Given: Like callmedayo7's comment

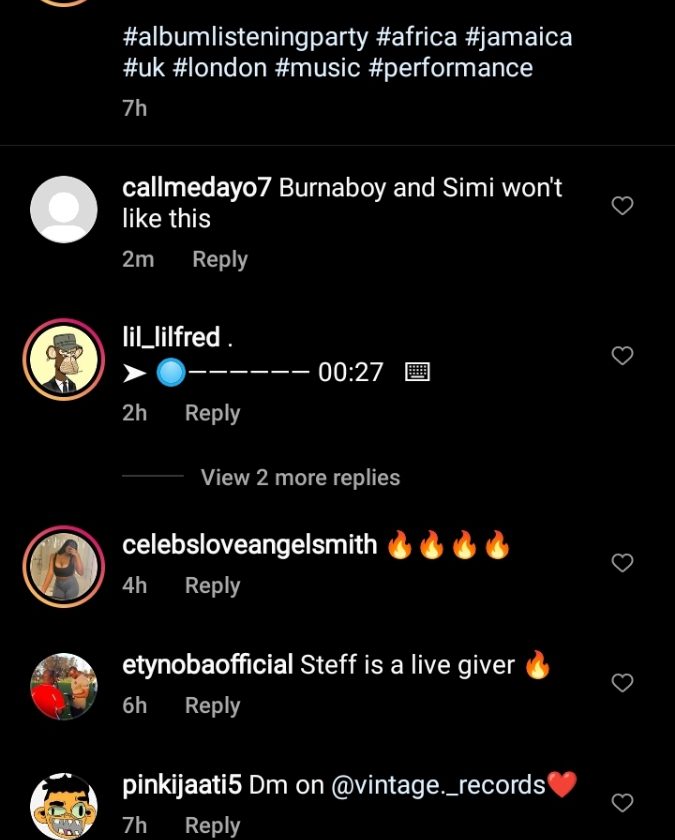Looking at the screenshot, I should coord(622,206).
